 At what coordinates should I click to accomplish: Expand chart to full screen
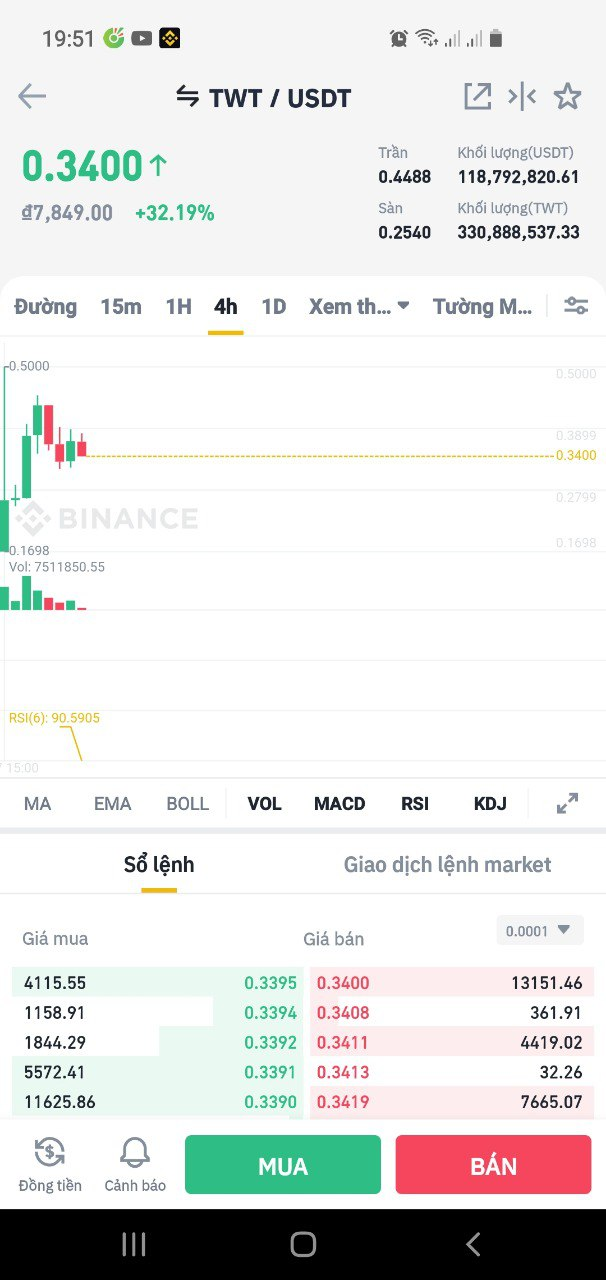pyautogui.click(x=567, y=803)
